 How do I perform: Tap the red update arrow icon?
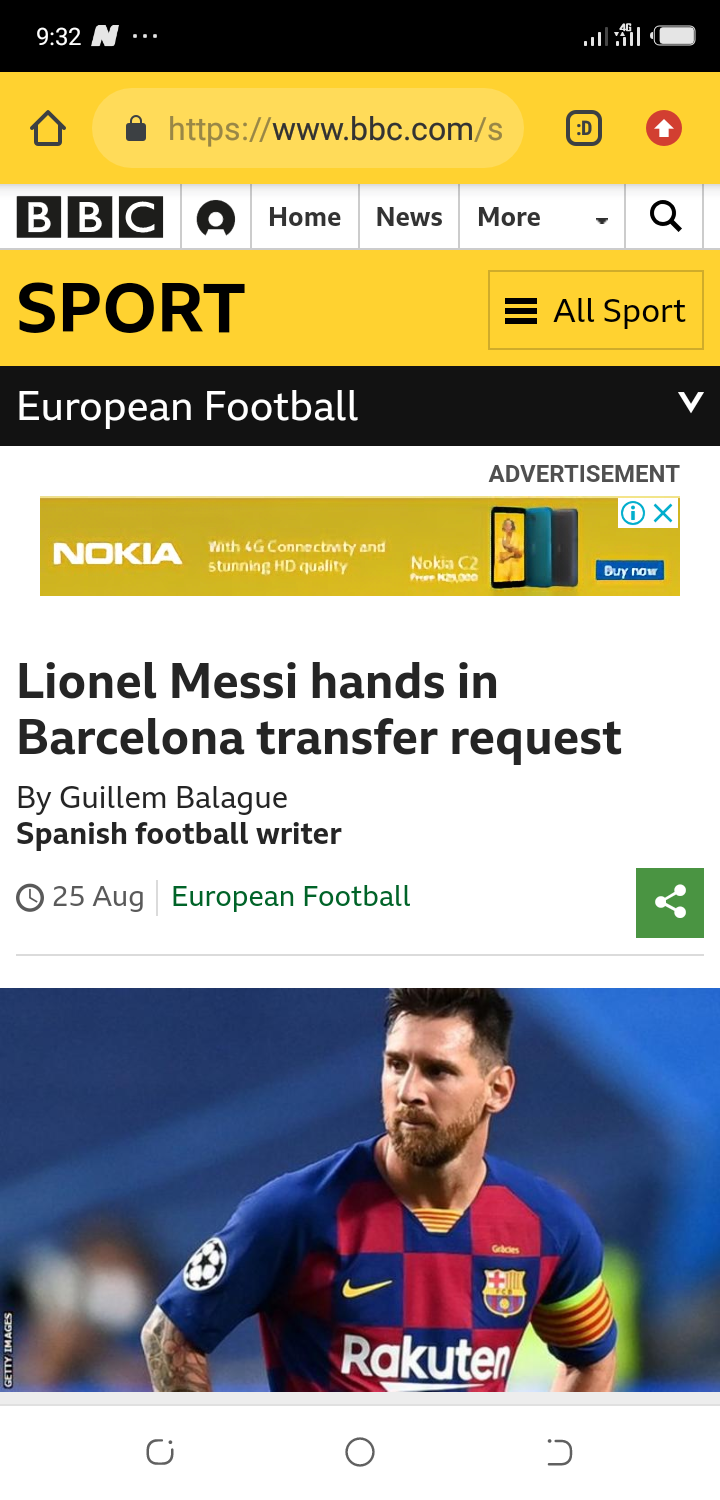[x=663, y=128]
